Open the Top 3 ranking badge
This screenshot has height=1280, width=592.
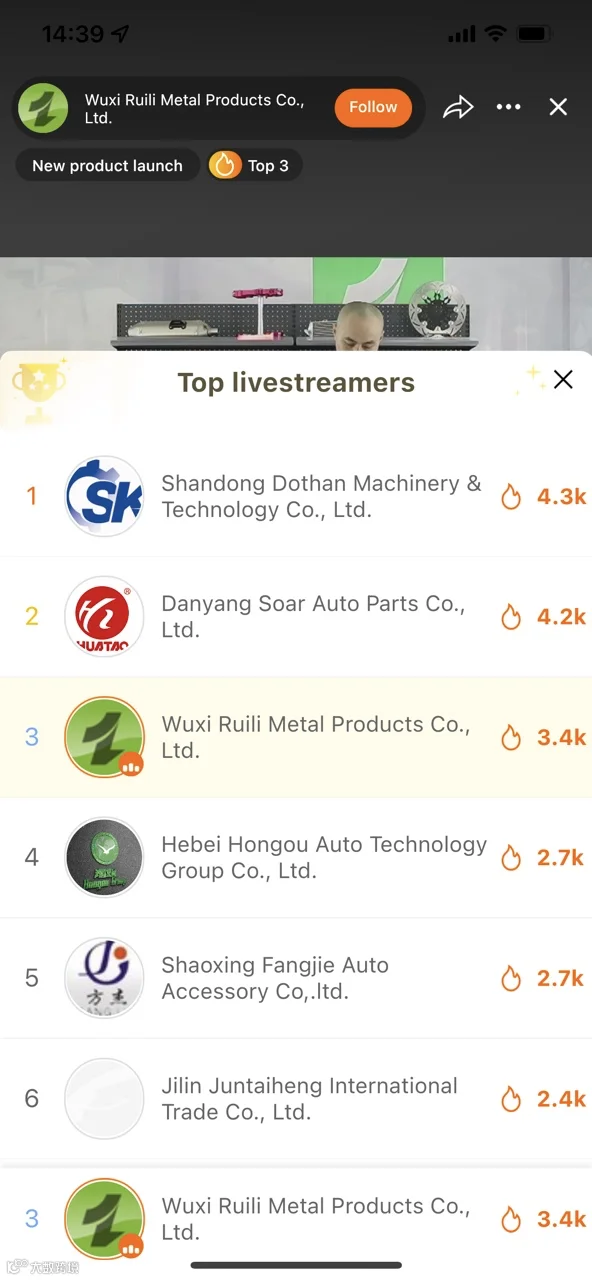(254, 166)
